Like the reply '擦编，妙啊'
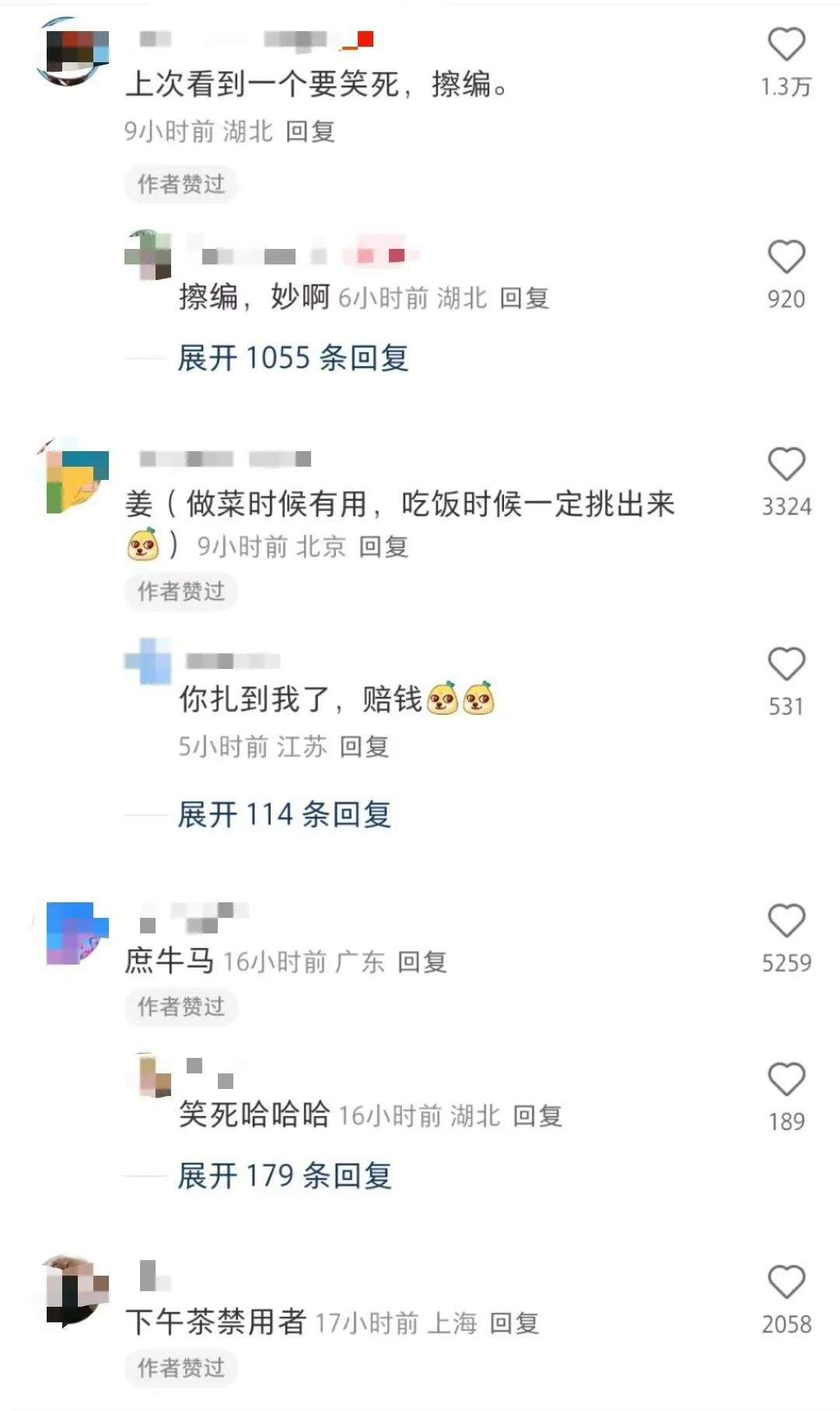Image resolution: width=840 pixels, height=1411 pixels. coord(786,257)
